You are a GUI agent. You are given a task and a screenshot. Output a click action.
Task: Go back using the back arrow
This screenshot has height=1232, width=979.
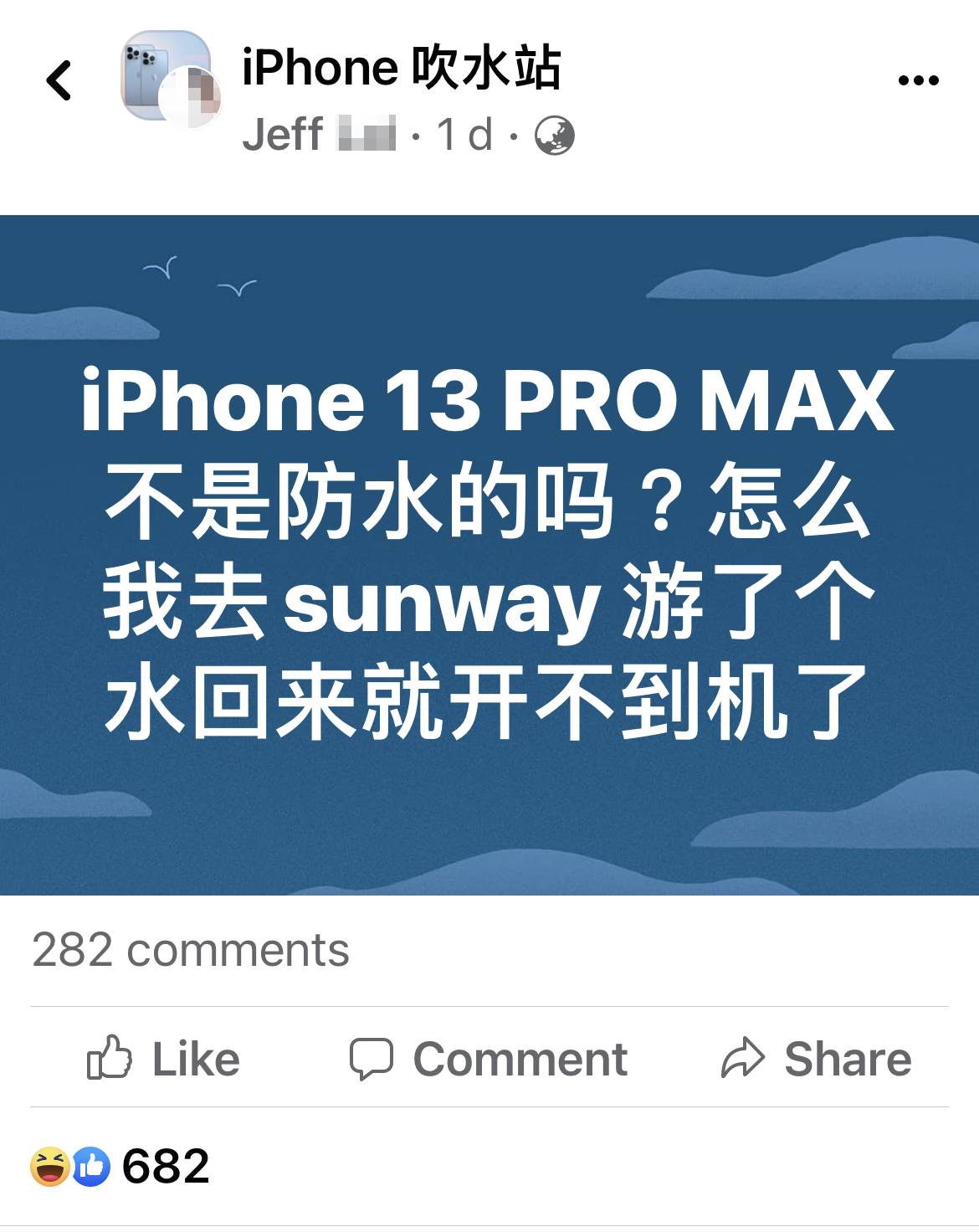pyautogui.click(x=59, y=80)
